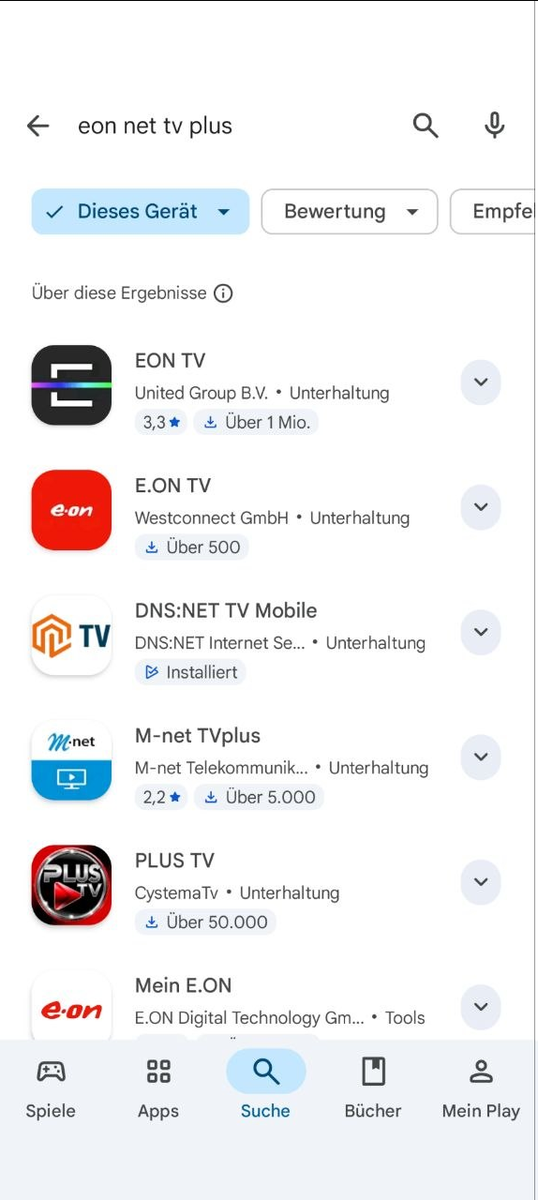Screen dimensions: 538x1200
Task: Go back with the arrow icon
Action: 38,126
